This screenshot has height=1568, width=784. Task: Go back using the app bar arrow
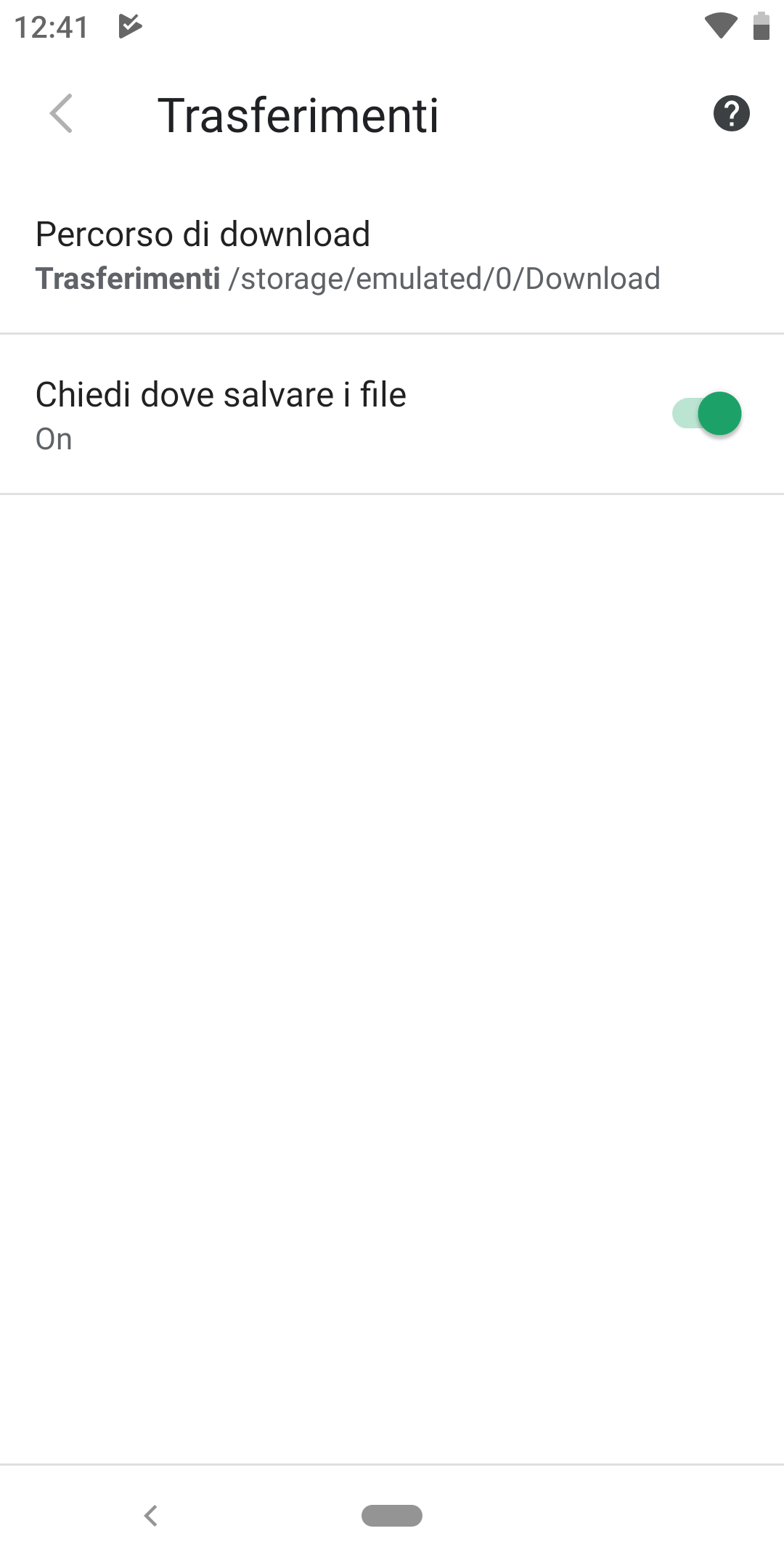click(61, 114)
